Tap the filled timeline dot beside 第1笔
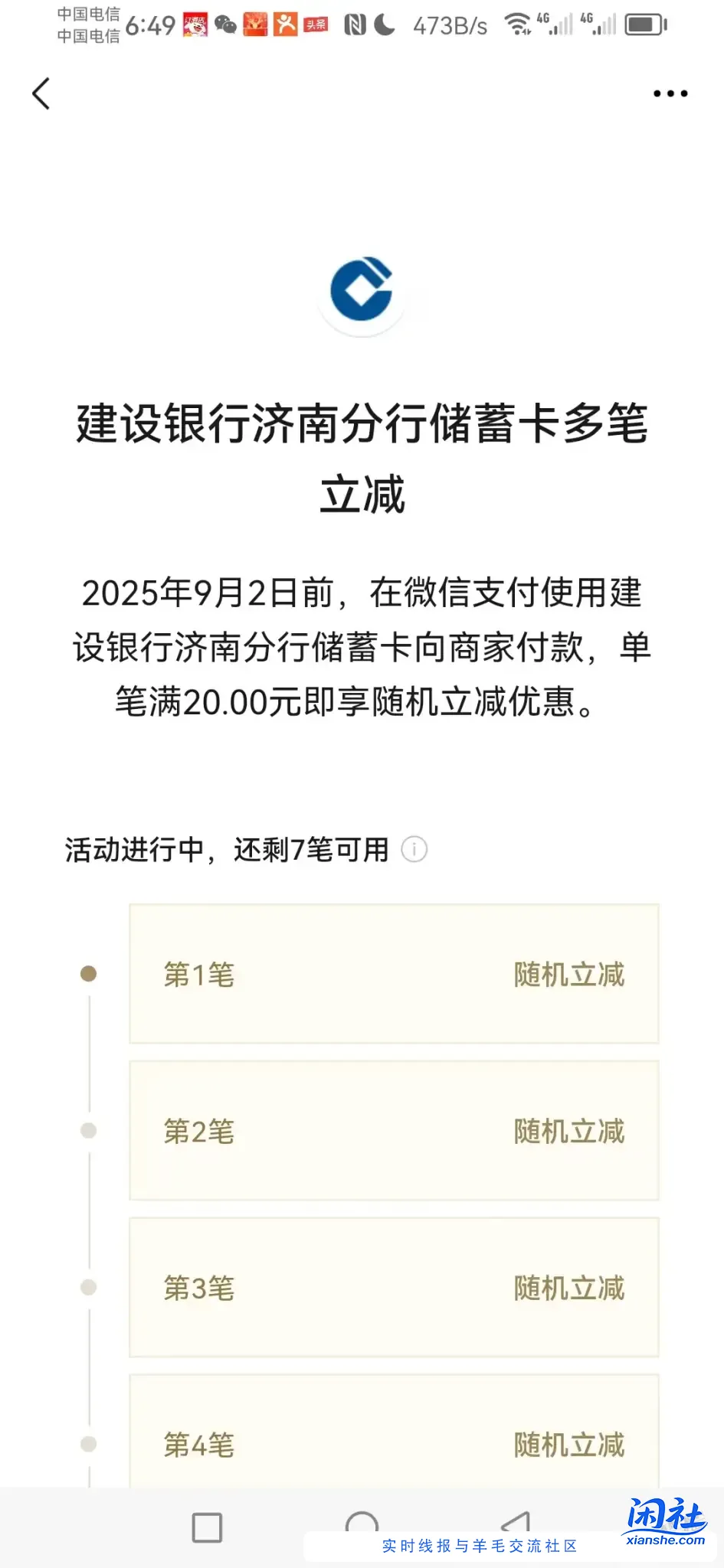Viewport: 724px width, 1568px height. click(89, 974)
